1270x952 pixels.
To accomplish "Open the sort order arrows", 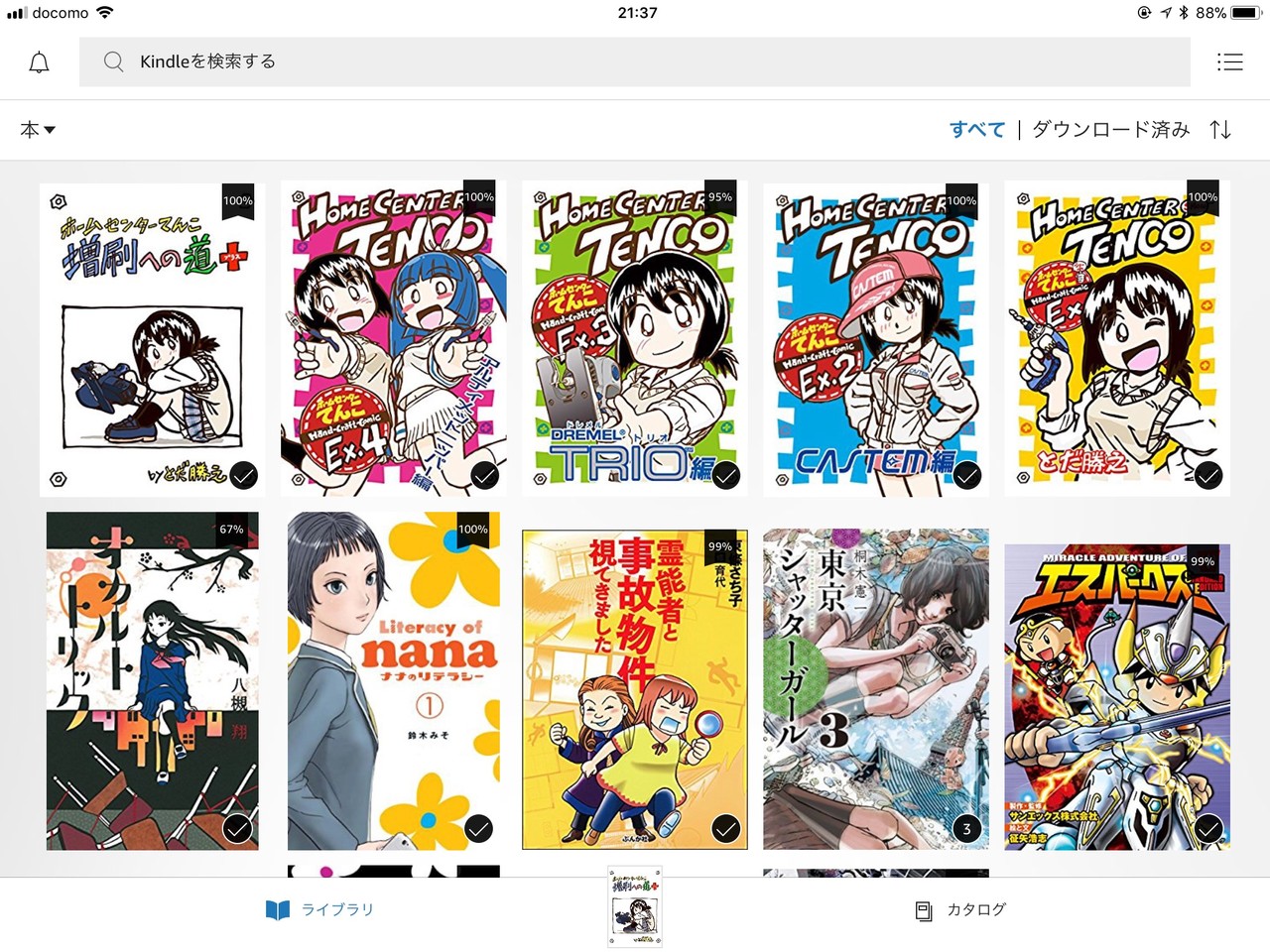I will tap(1220, 130).
